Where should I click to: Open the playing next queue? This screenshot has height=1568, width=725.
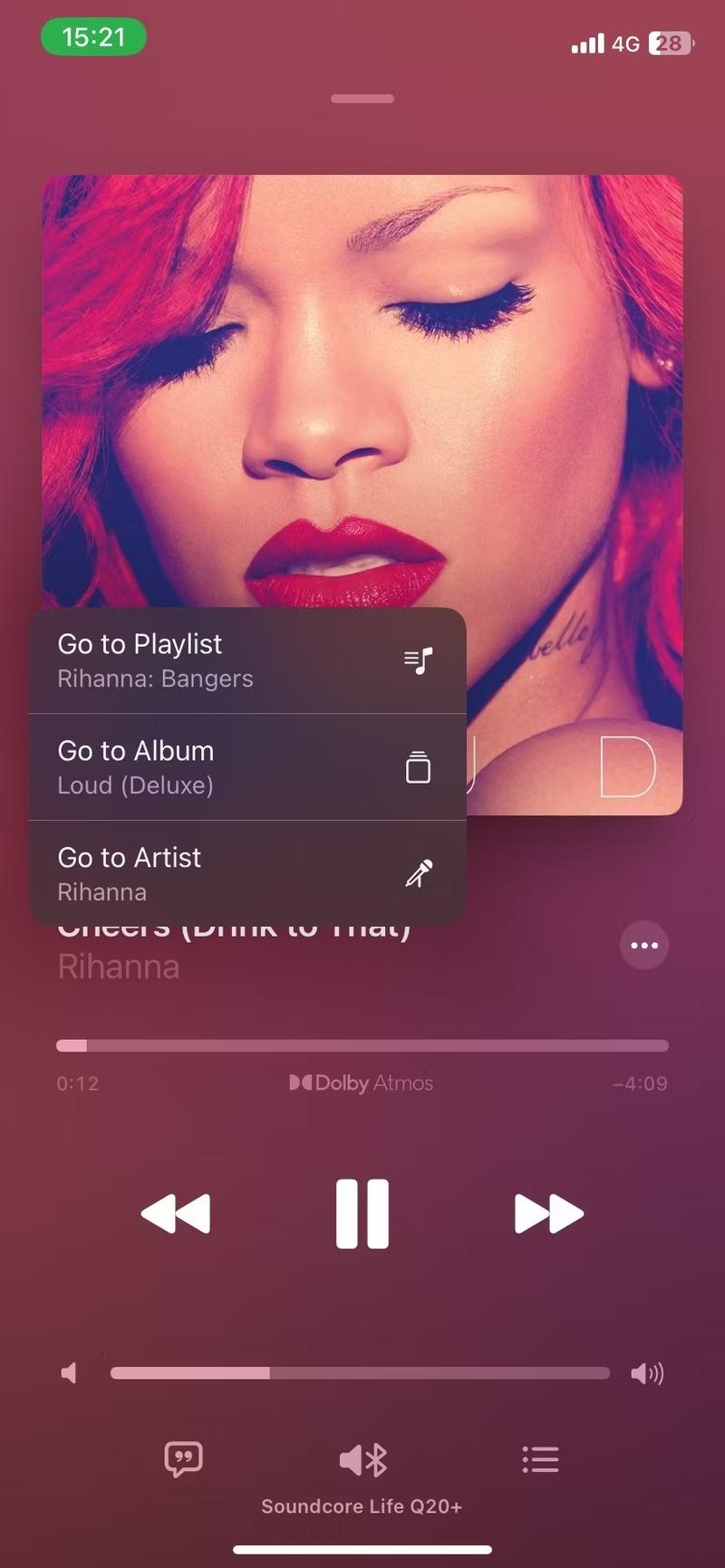[540, 1459]
